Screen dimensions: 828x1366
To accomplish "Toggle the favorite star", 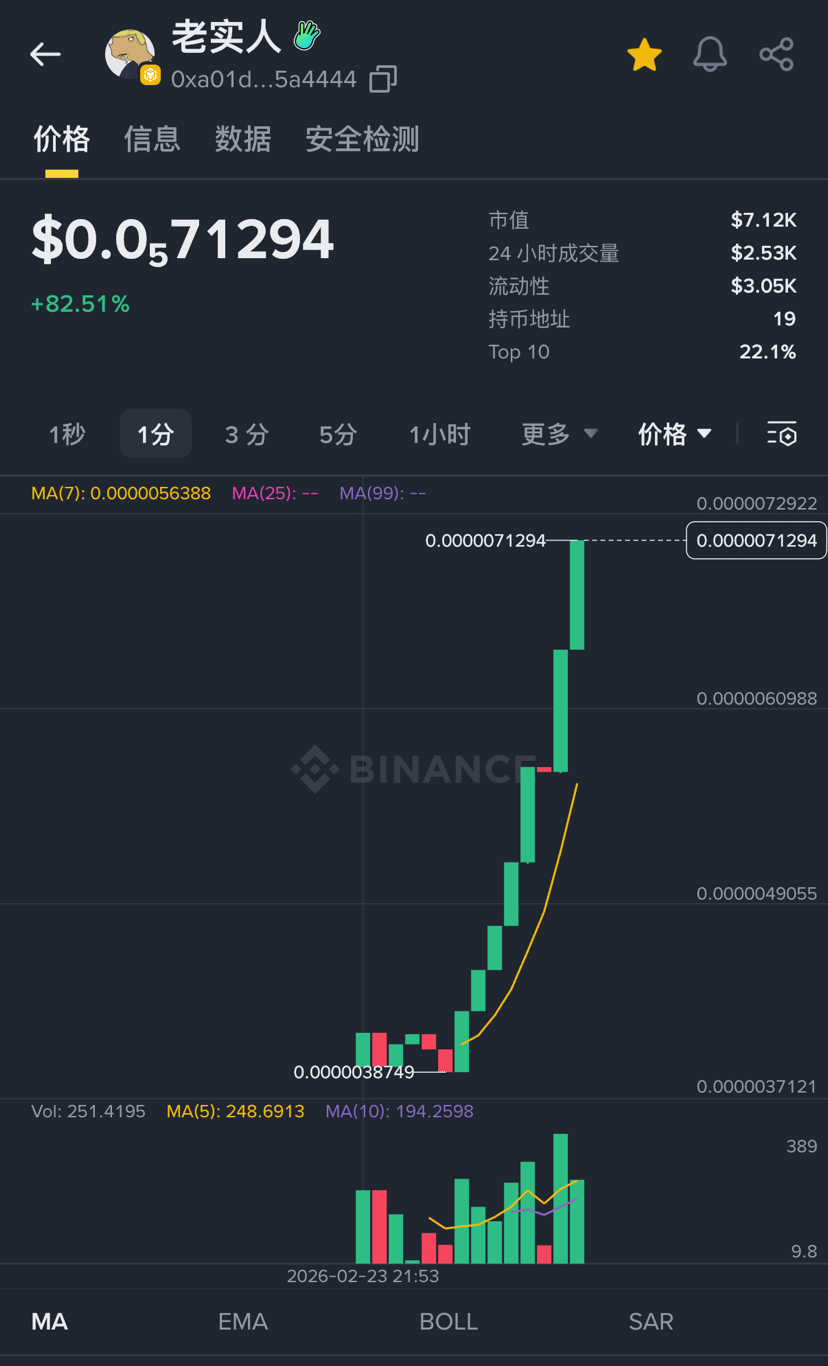I will point(645,55).
